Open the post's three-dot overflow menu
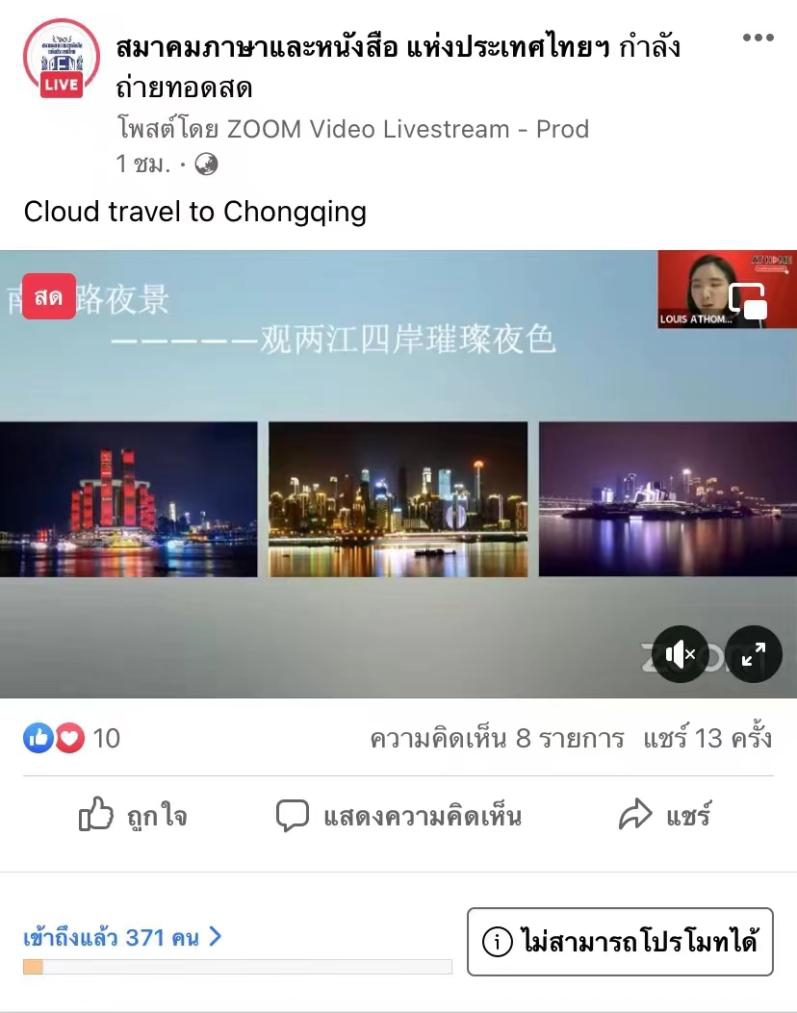797x1013 pixels. coord(758,39)
